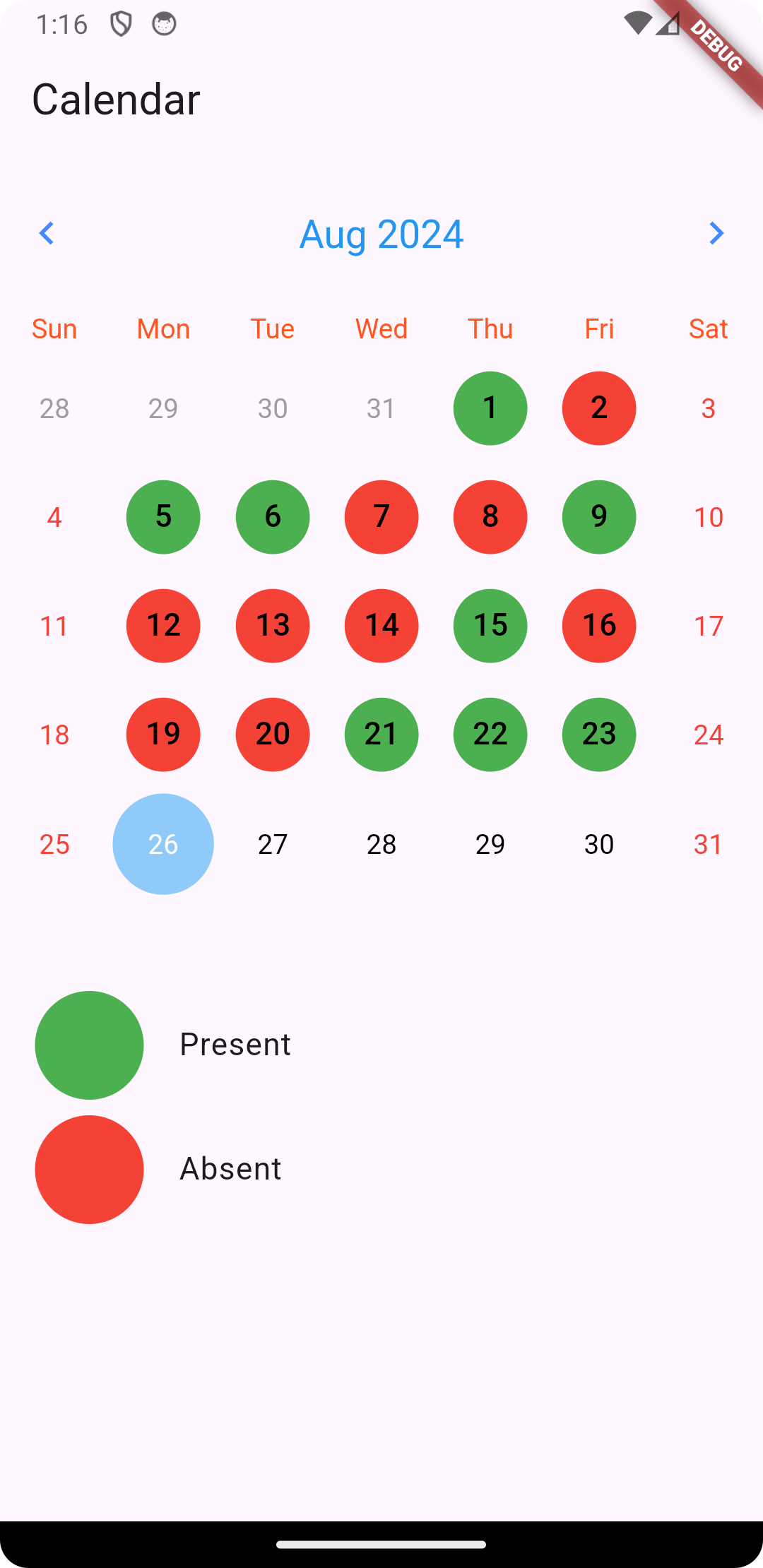Choose August 27 in the calendar
The height and width of the screenshot is (1568, 763).
[273, 844]
